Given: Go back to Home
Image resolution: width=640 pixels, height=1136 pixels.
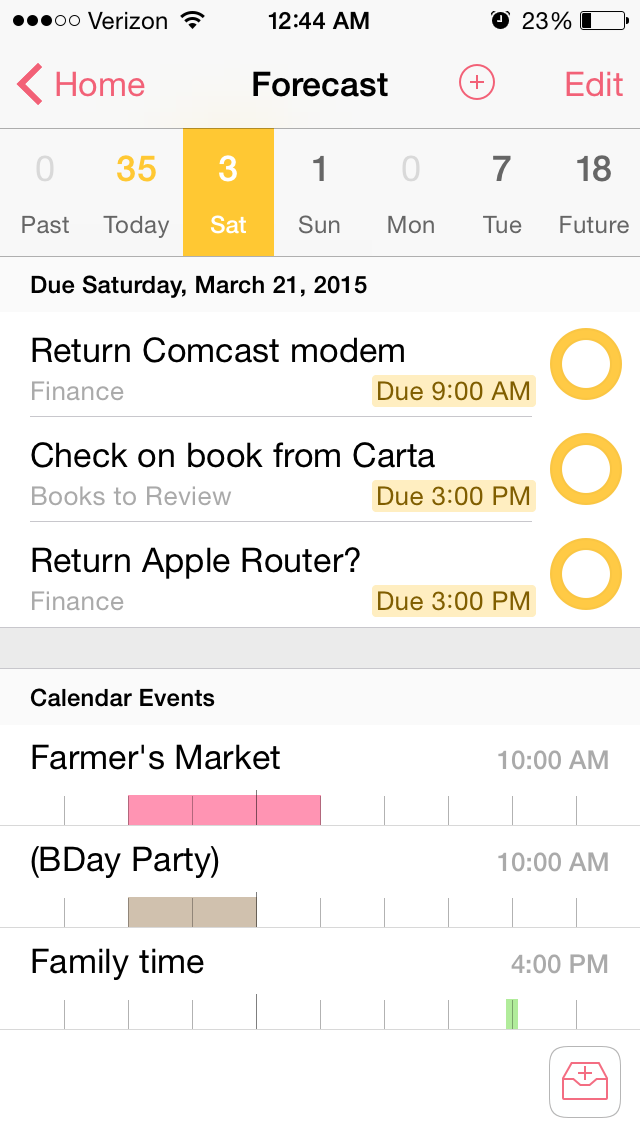Looking at the screenshot, I should click(x=82, y=85).
